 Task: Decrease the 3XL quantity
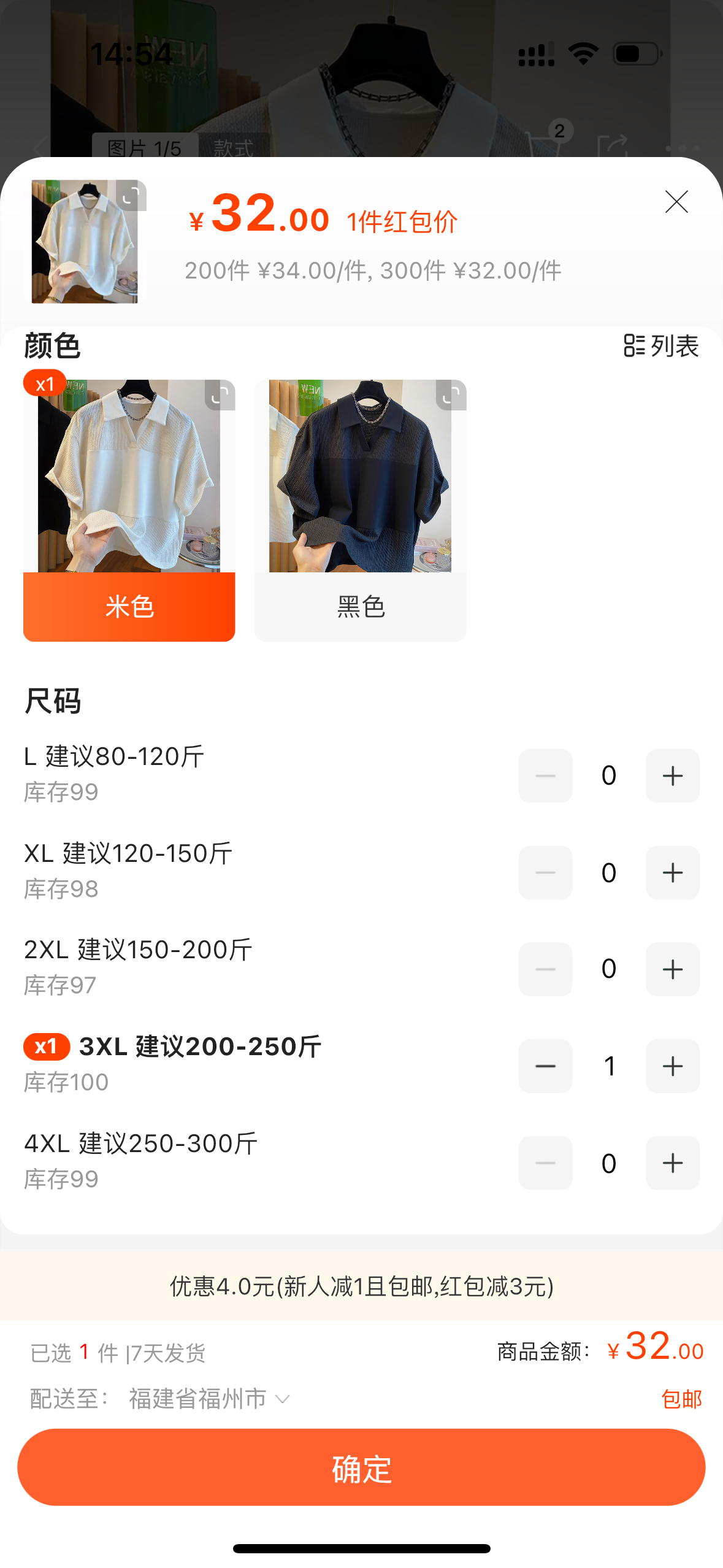[x=545, y=1066]
